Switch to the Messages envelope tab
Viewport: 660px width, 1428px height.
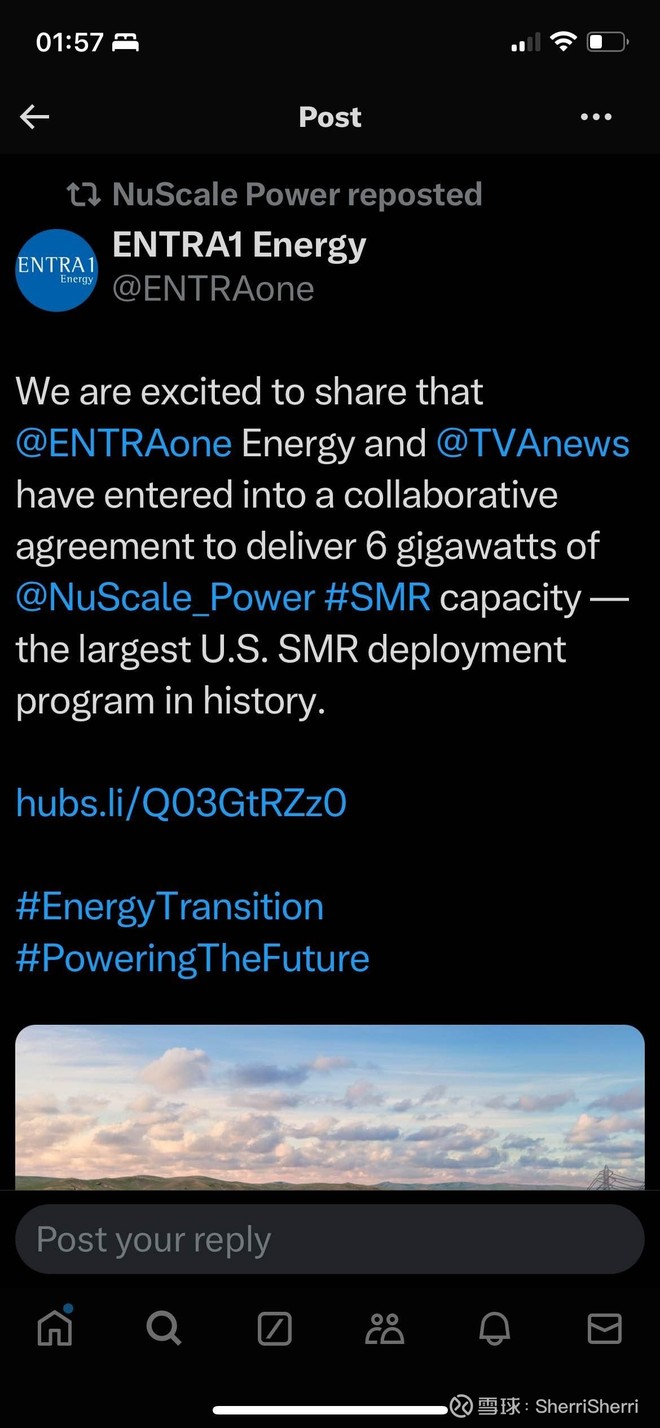[x=604, y=1328]
